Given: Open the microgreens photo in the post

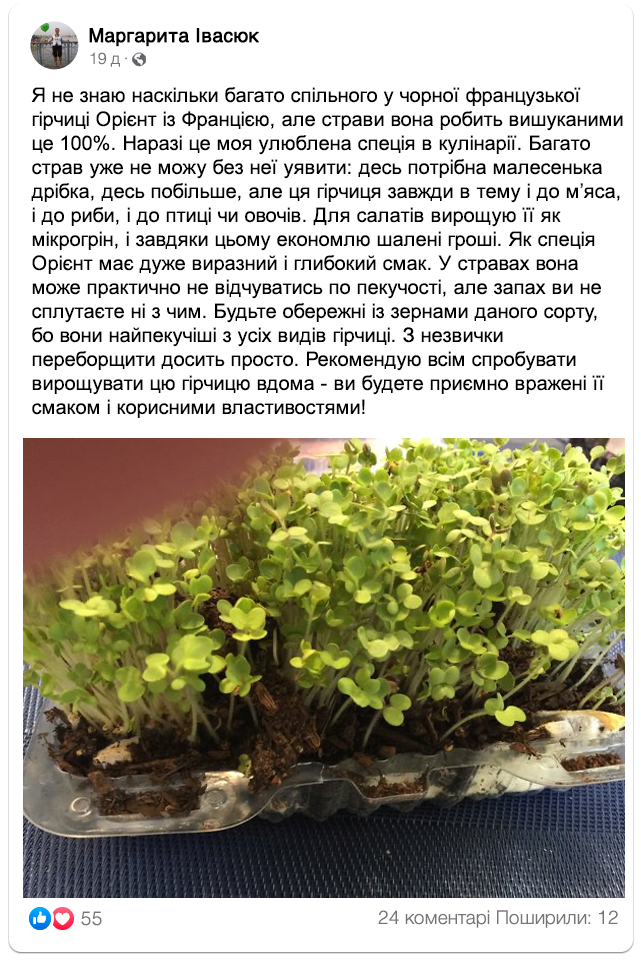Looking at the screenshot, I should pos(323,667).
